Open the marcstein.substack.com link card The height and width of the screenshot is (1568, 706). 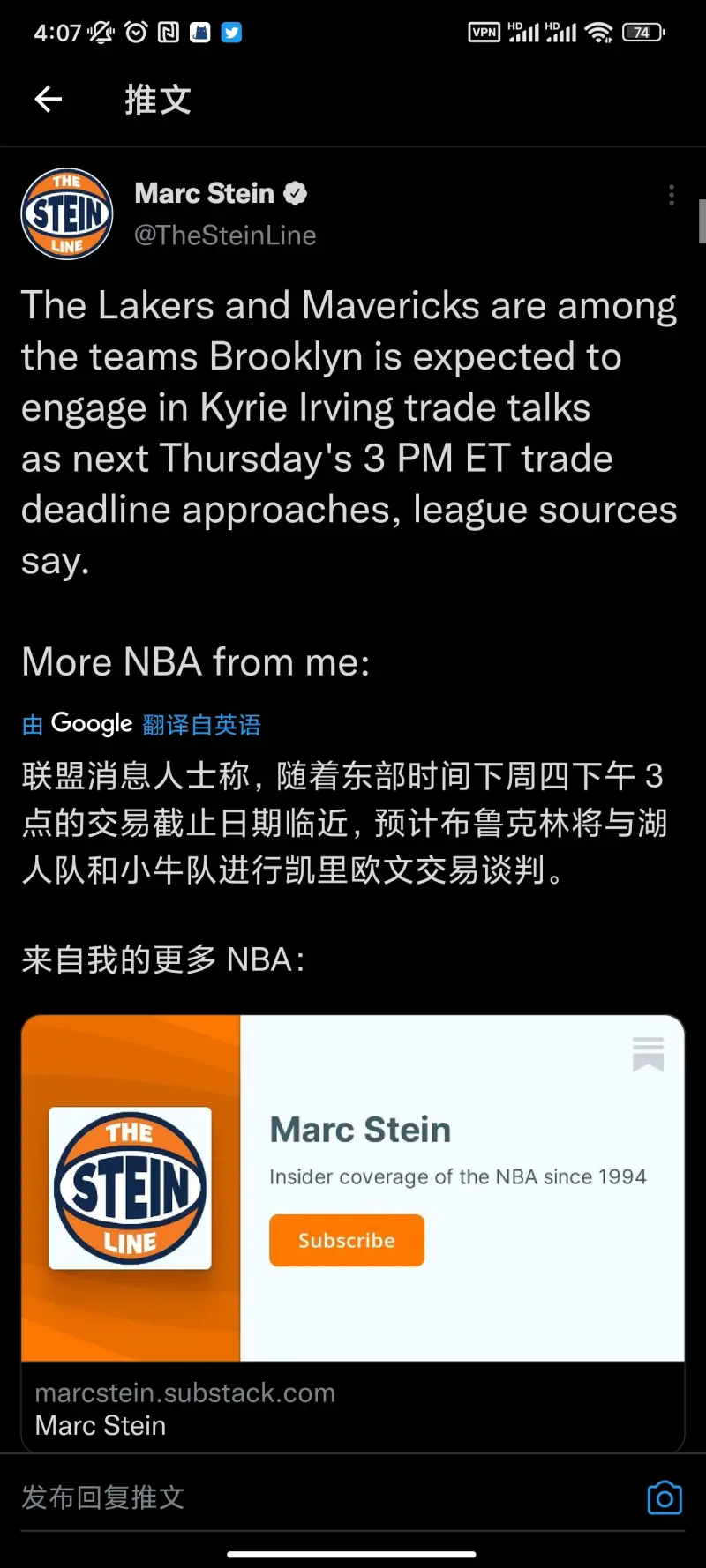(x=353, y=1234)
